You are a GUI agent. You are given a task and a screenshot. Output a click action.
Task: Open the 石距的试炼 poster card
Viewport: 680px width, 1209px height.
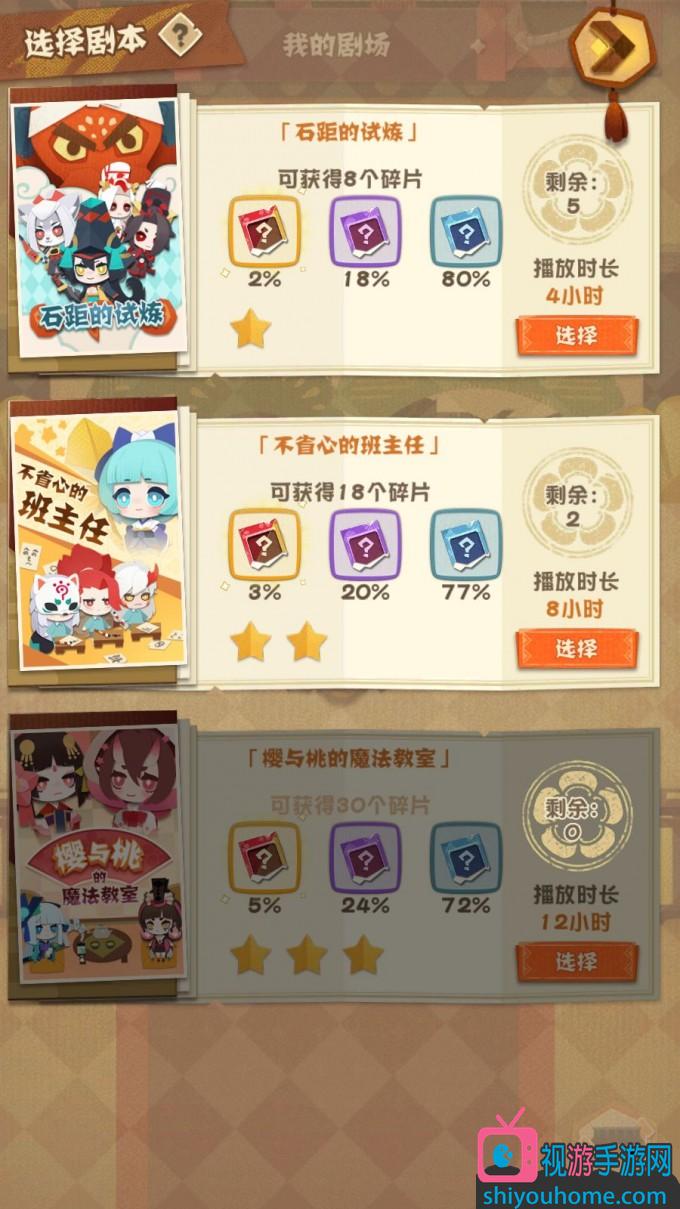point(98,228)
